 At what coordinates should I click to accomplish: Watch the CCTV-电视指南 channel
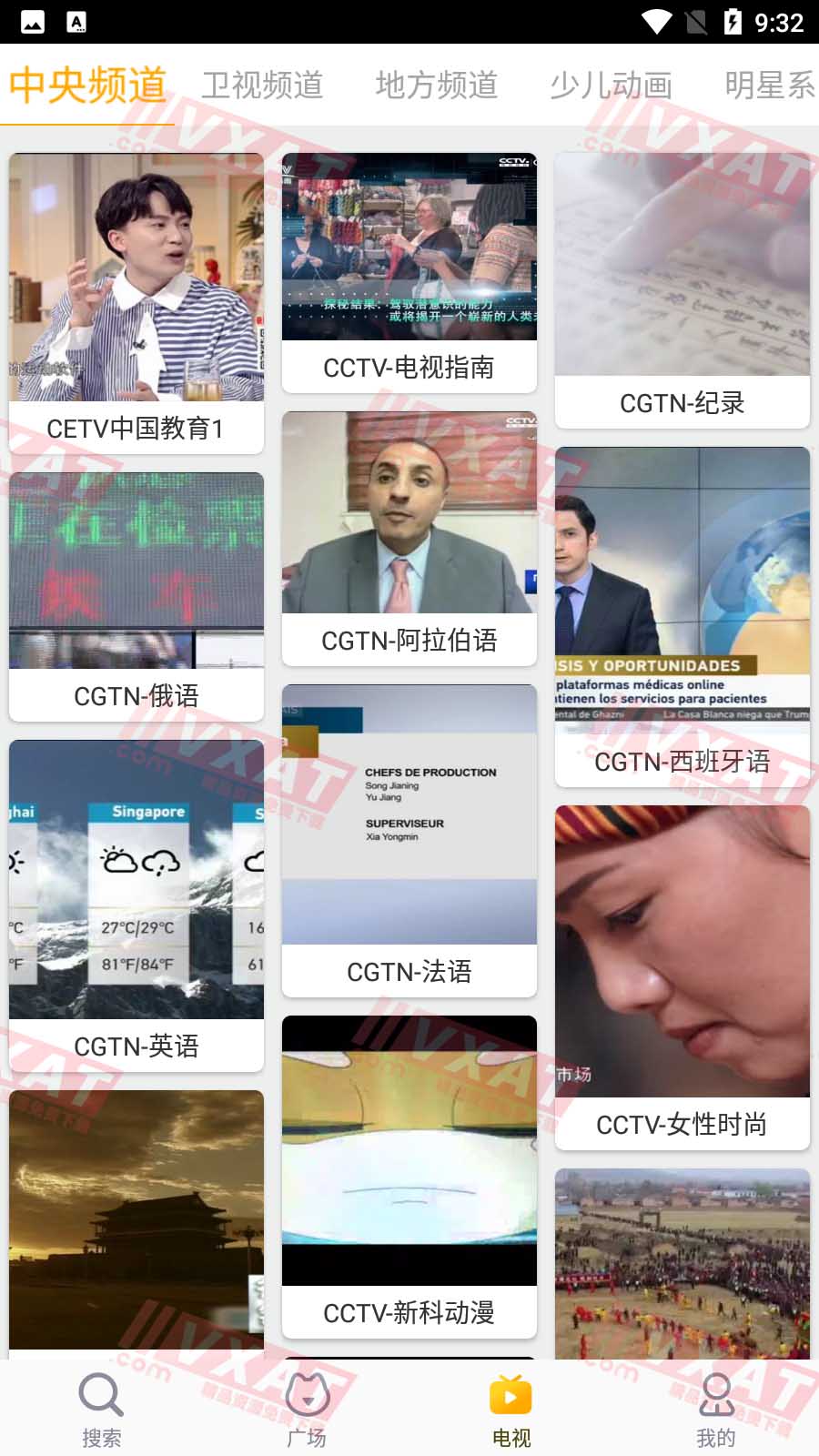(409, 271)
